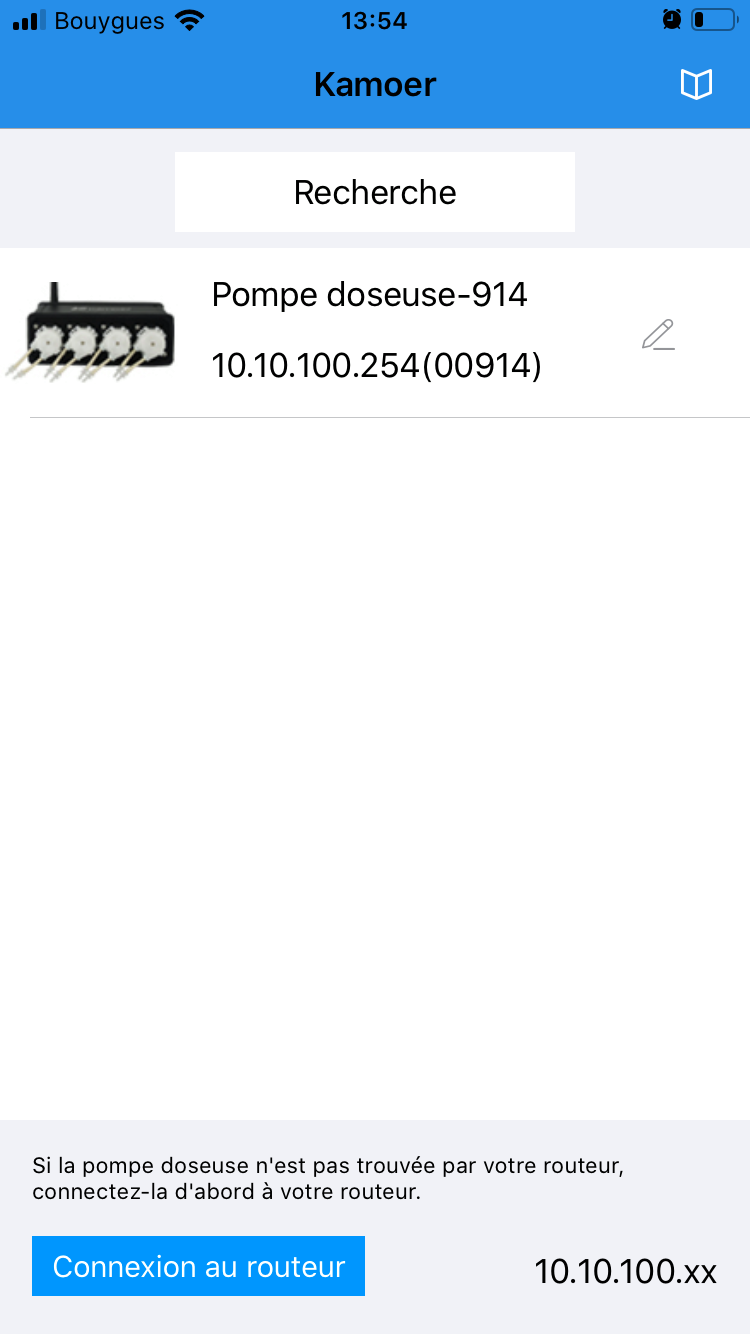This screenshot has width=750, height=1334.
Task: Tap Connexion au routeur button
Action: pos(198,1266)
